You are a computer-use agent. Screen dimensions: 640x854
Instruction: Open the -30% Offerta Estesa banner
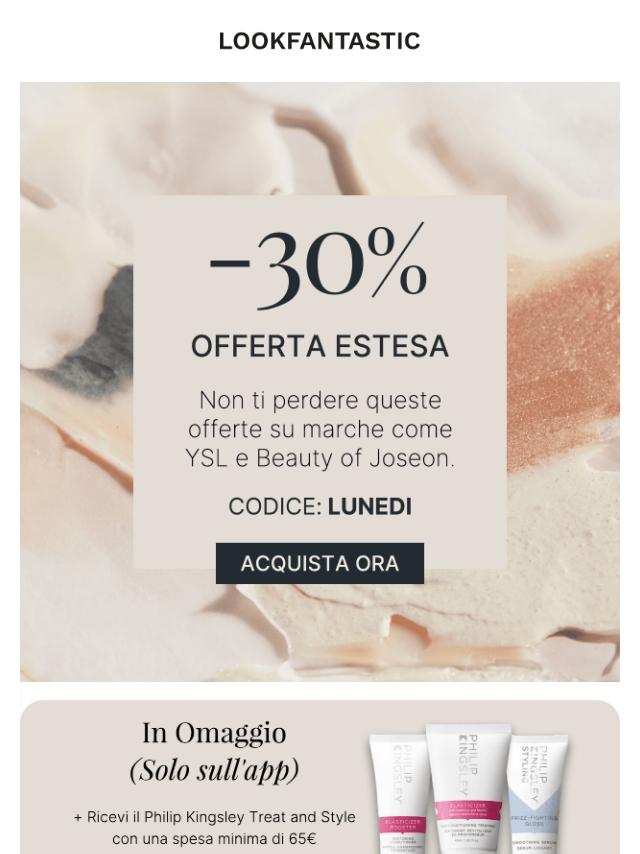320,300
